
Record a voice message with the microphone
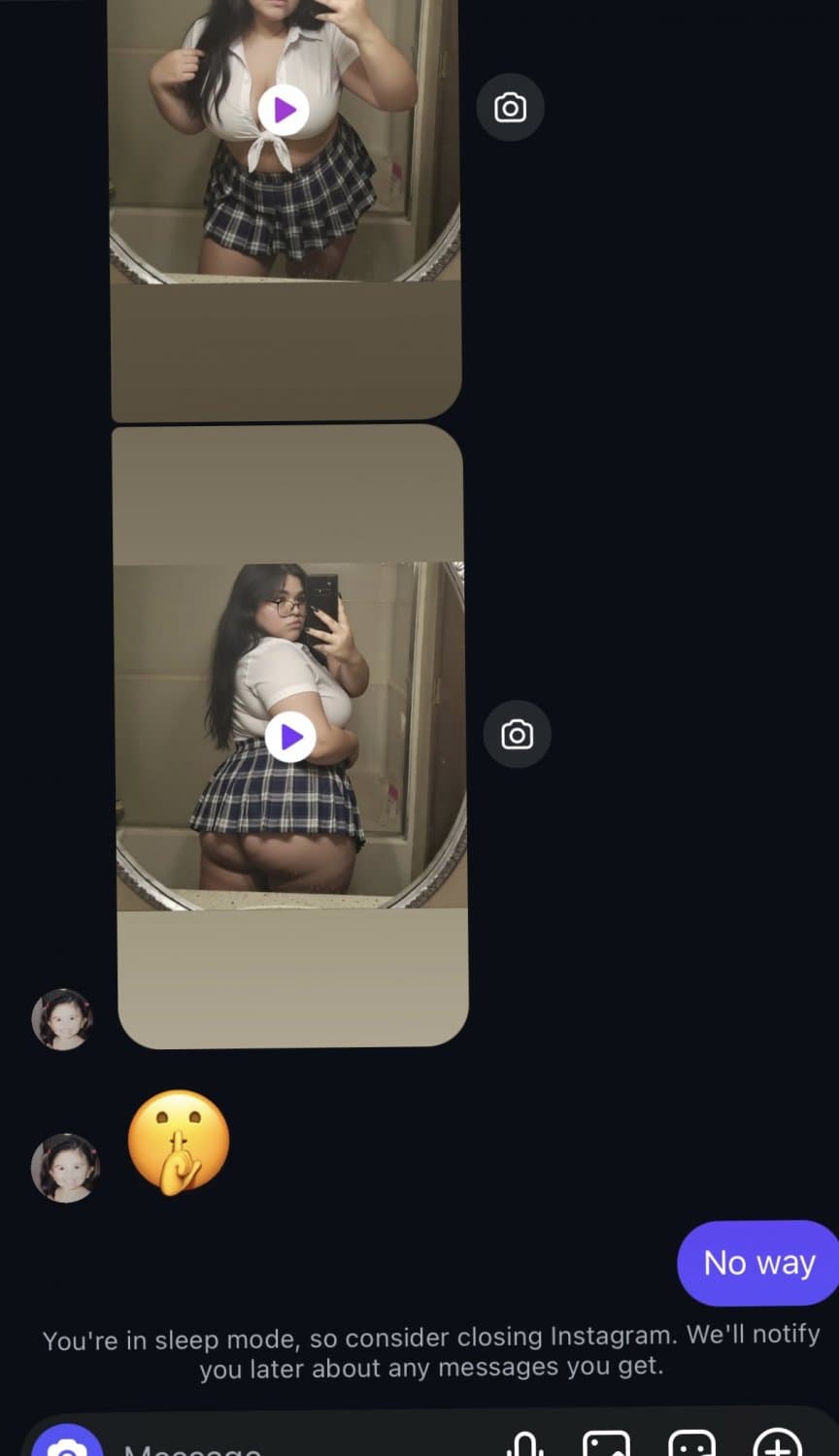tap(524, 1446)
